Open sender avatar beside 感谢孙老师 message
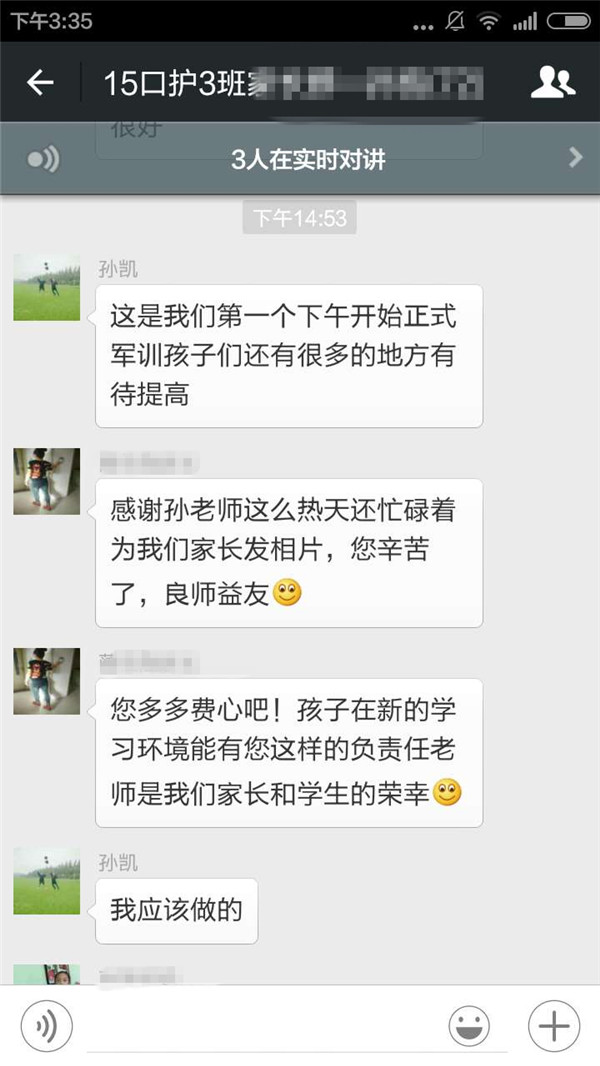The height and width of the screenshot is (1066, 600). (x=46, y=481)
